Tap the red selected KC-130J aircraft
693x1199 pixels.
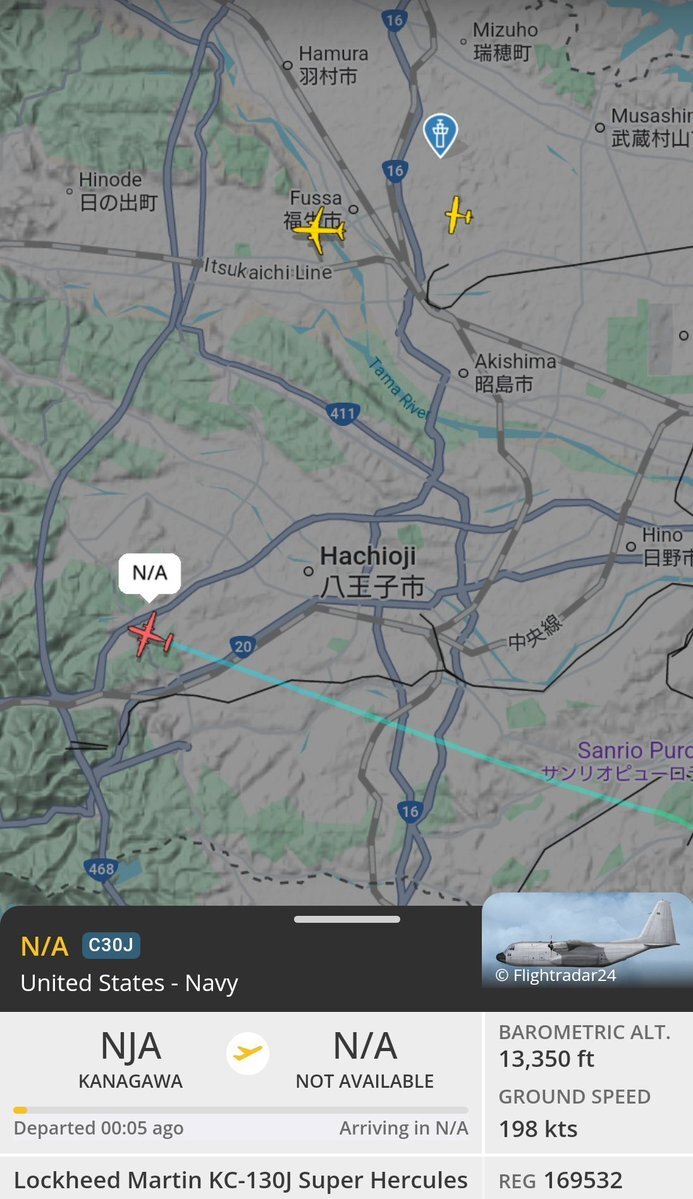150,634
